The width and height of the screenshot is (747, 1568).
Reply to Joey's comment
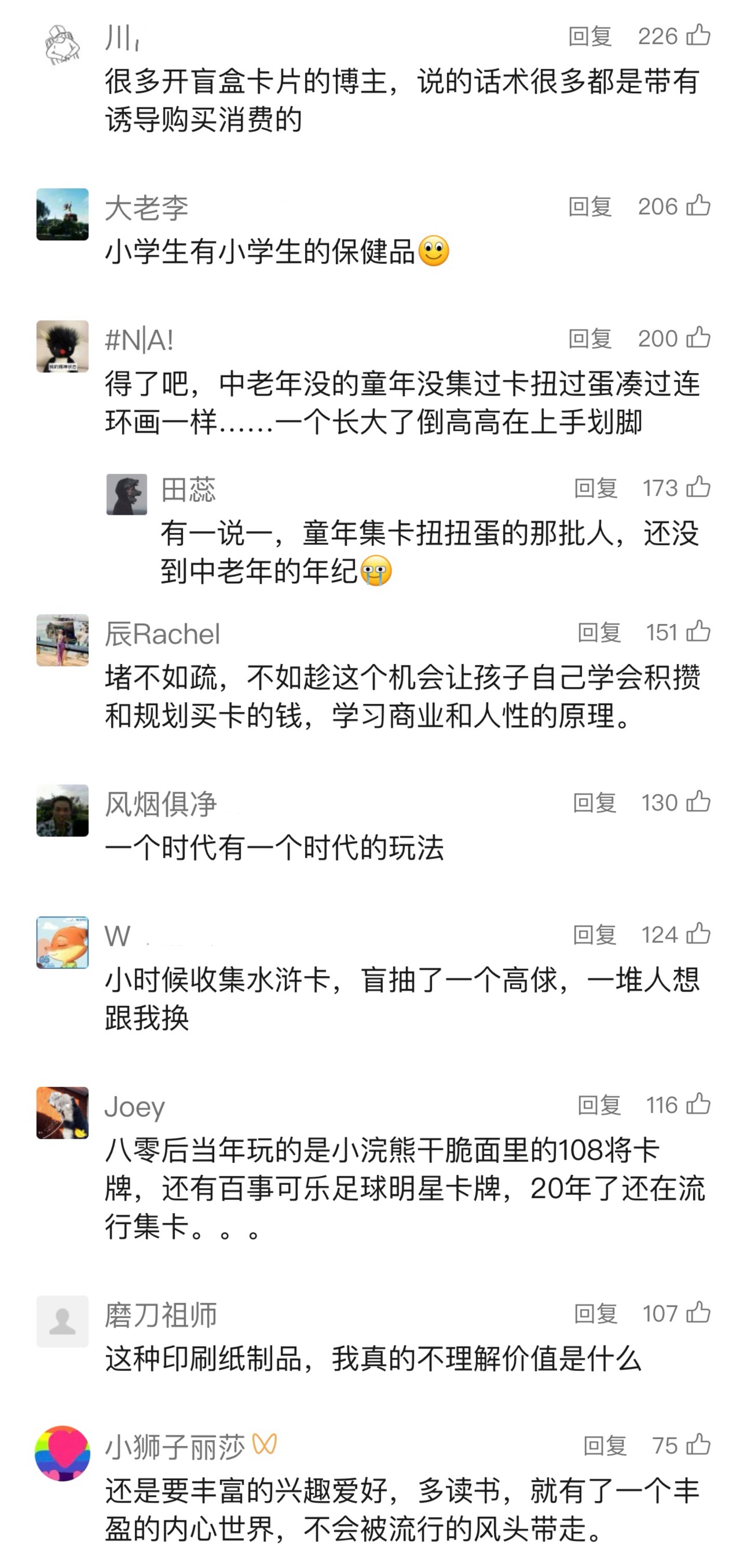point(599,1105)
